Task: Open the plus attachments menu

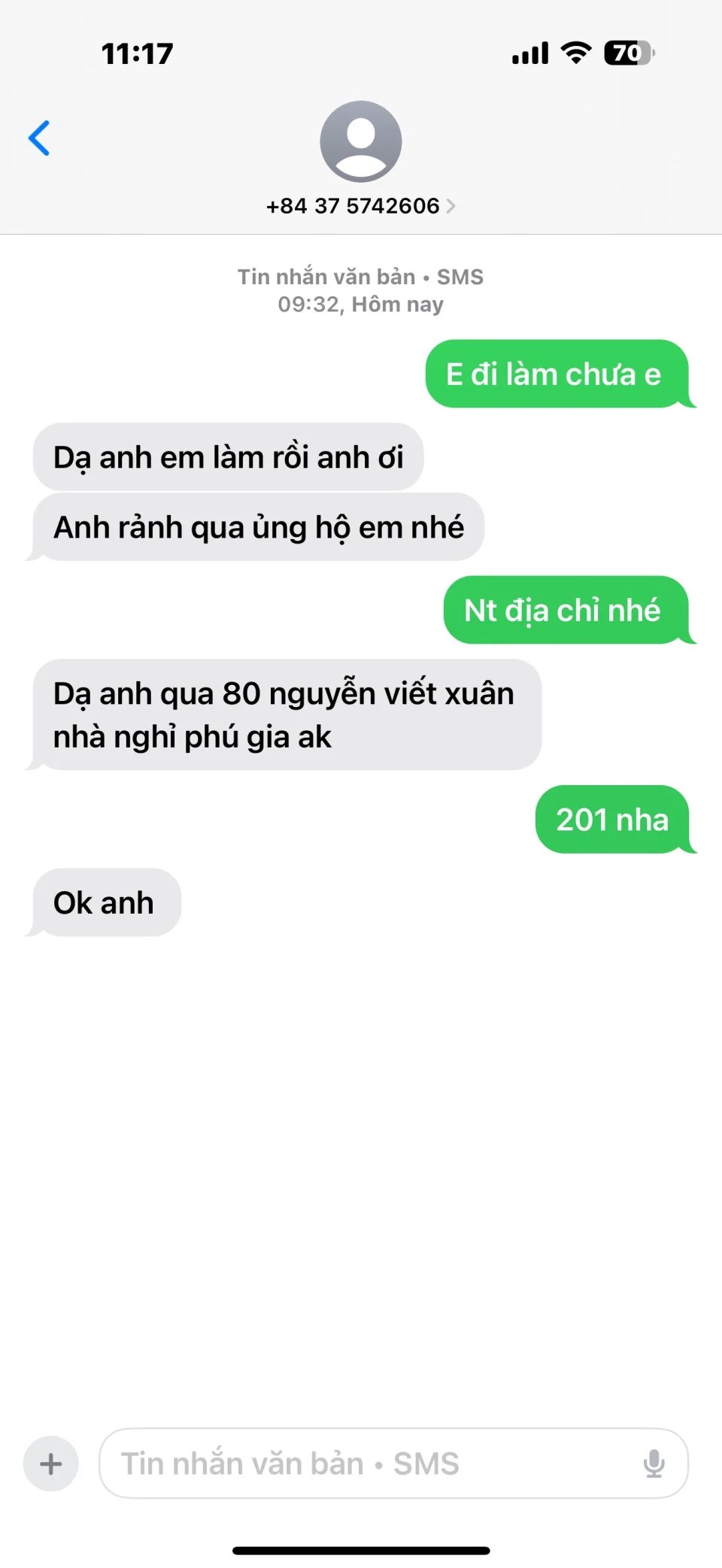Action: [x=51, y=1463]
